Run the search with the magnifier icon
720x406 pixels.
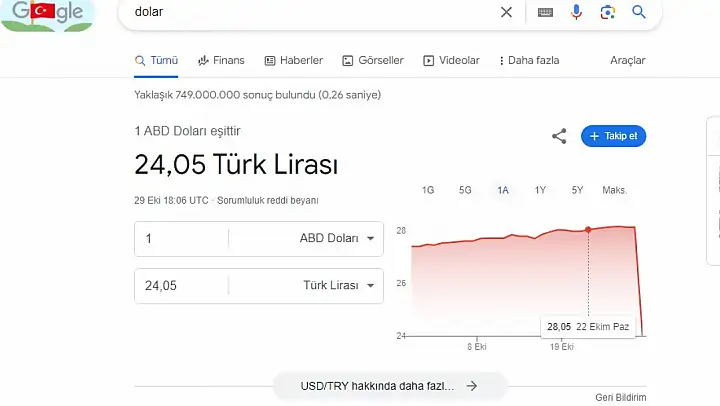[639, 13]
